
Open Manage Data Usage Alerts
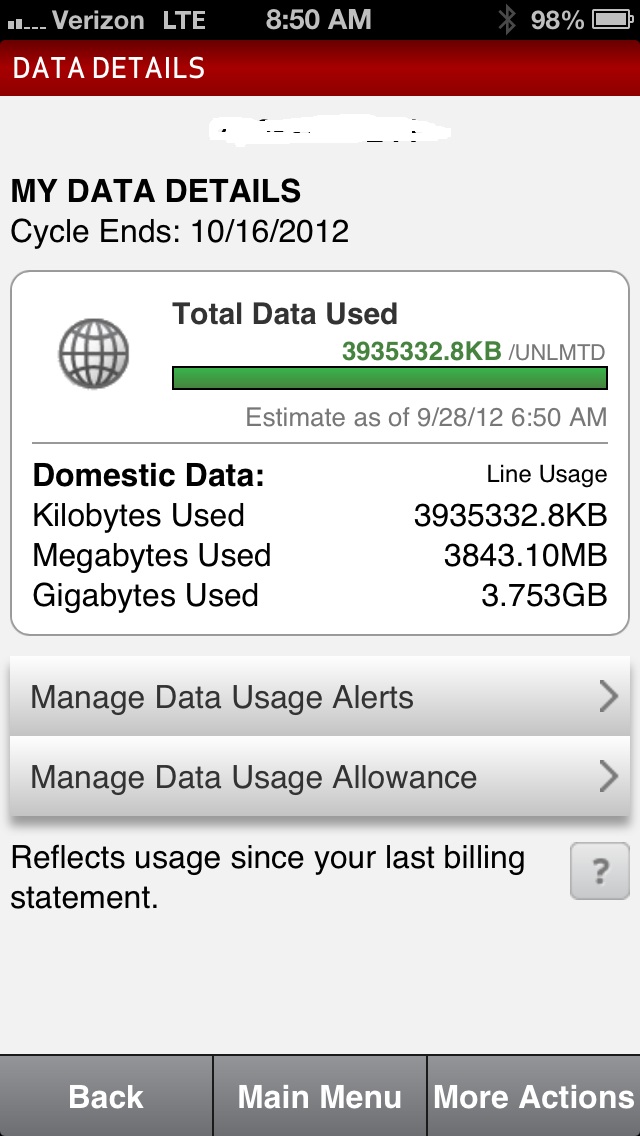pos(320,697)
